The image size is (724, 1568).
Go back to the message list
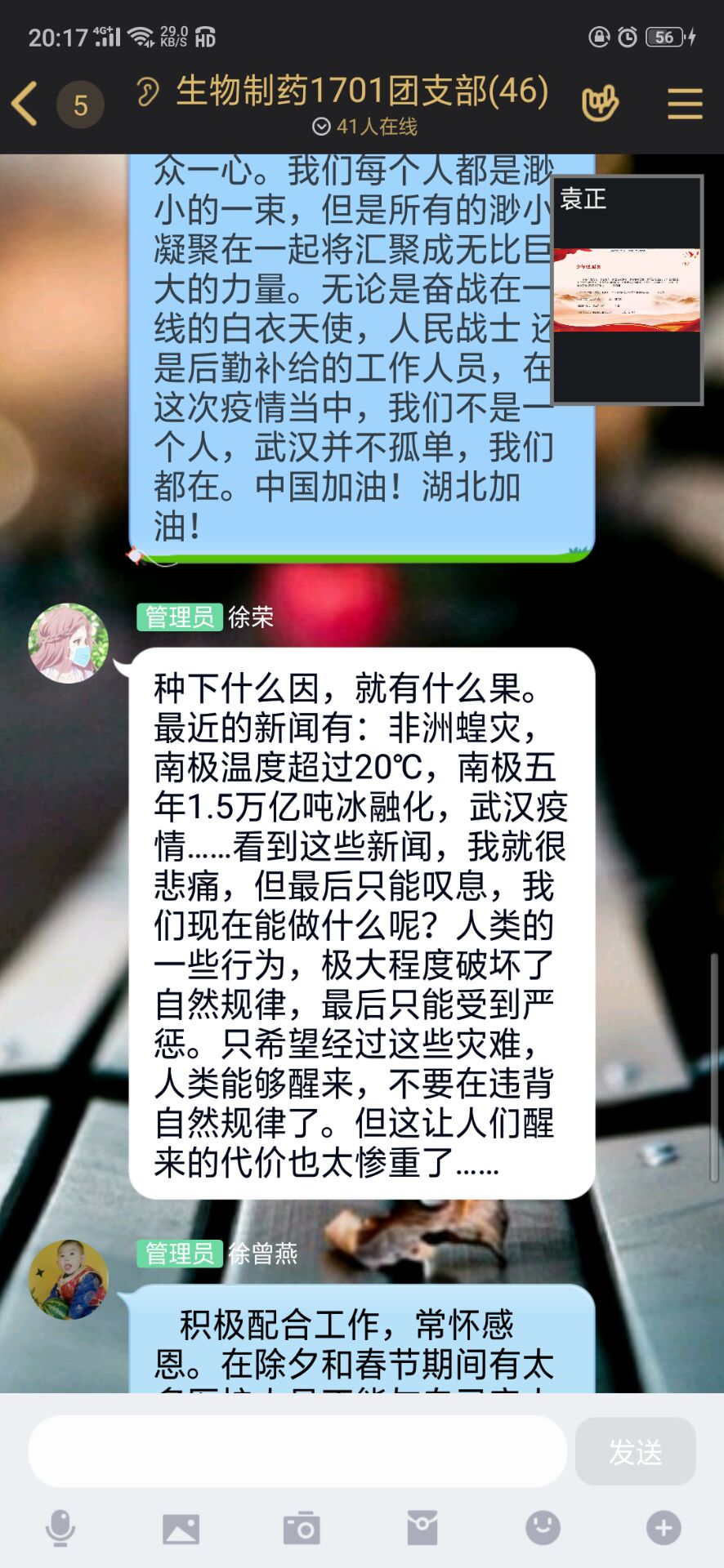pyautogui.click(x=26, y=105)
